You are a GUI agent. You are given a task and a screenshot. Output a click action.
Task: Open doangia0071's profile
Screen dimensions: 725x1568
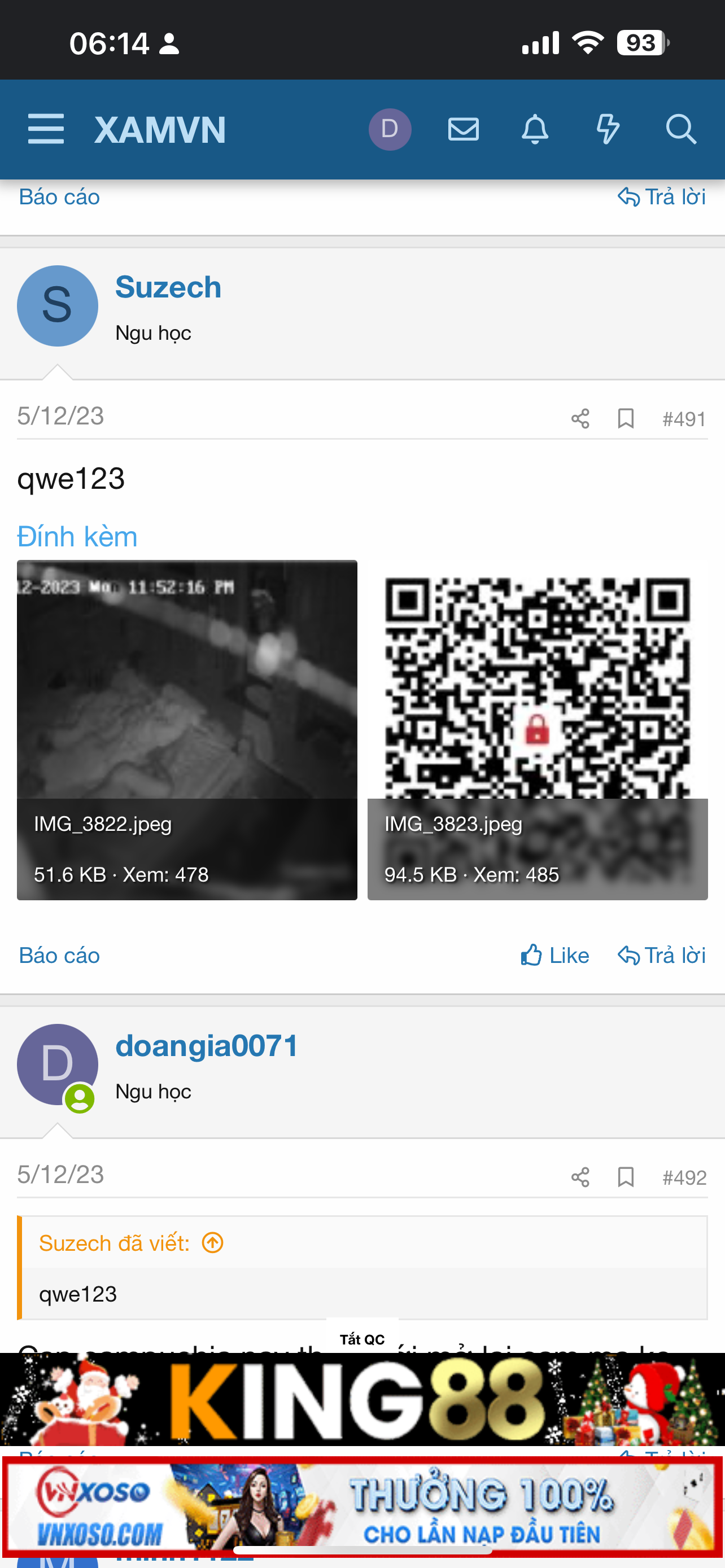(206, 1046)
